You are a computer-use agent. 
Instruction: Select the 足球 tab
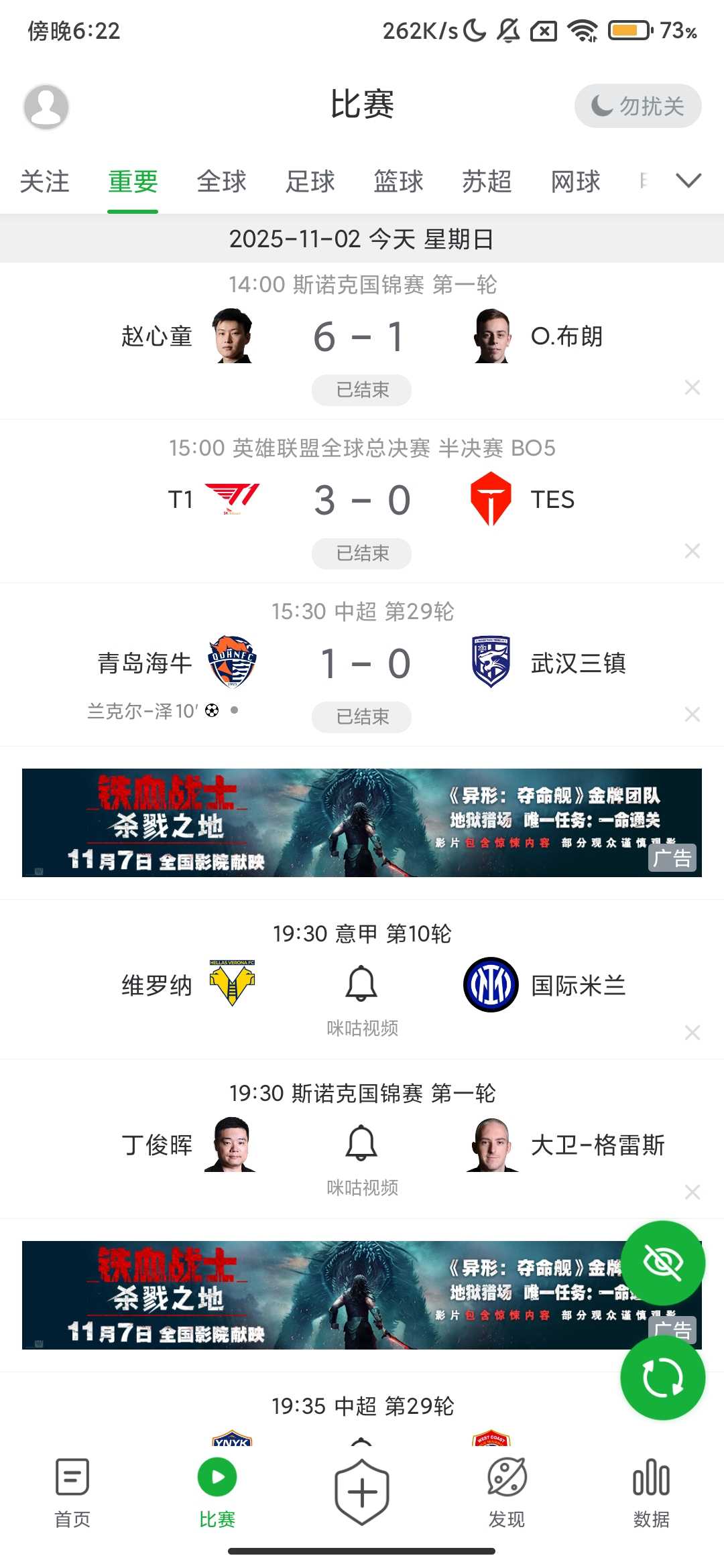tap(310, 182)
